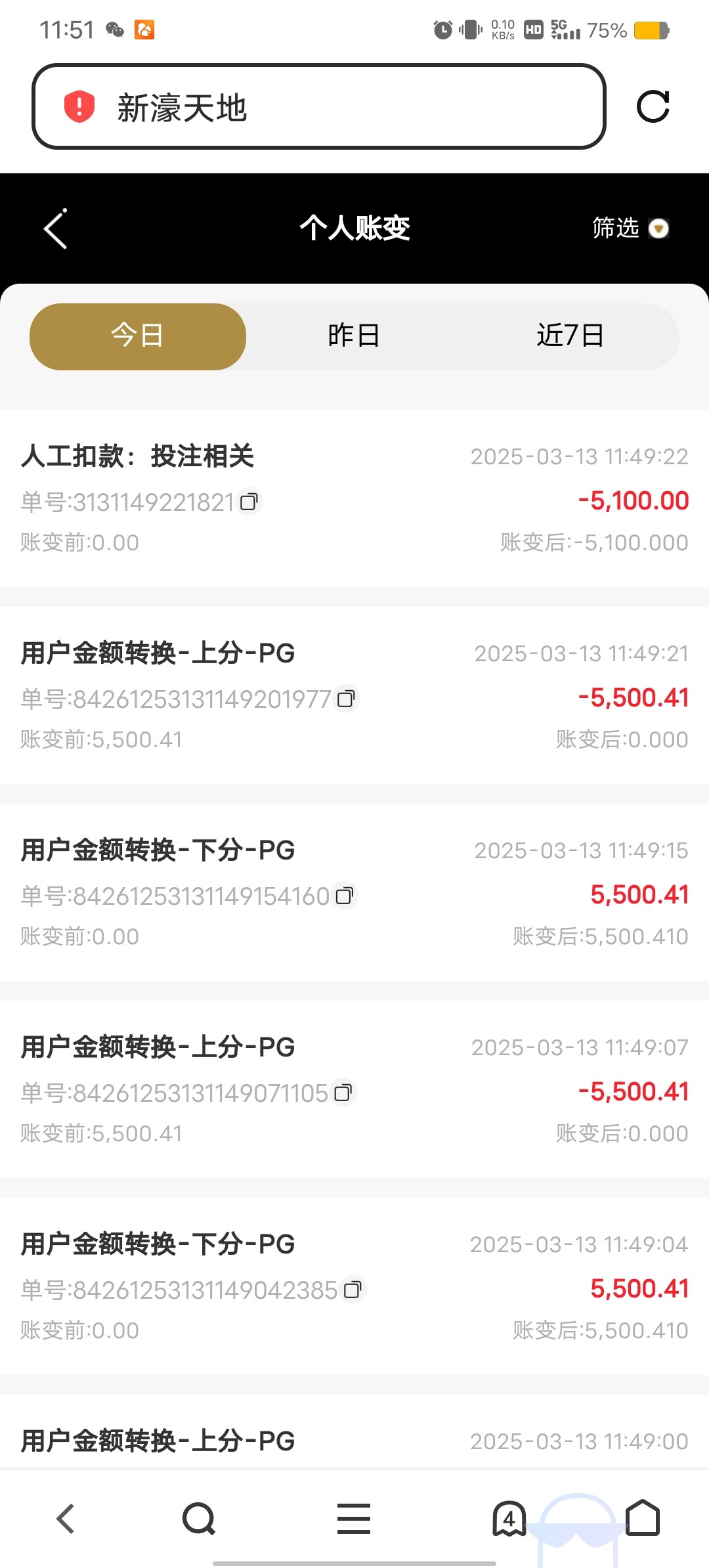Viewport: 709px width, 1568px height.
Task: Tap the browser back arrow
Action: [x=66, y=1518]
